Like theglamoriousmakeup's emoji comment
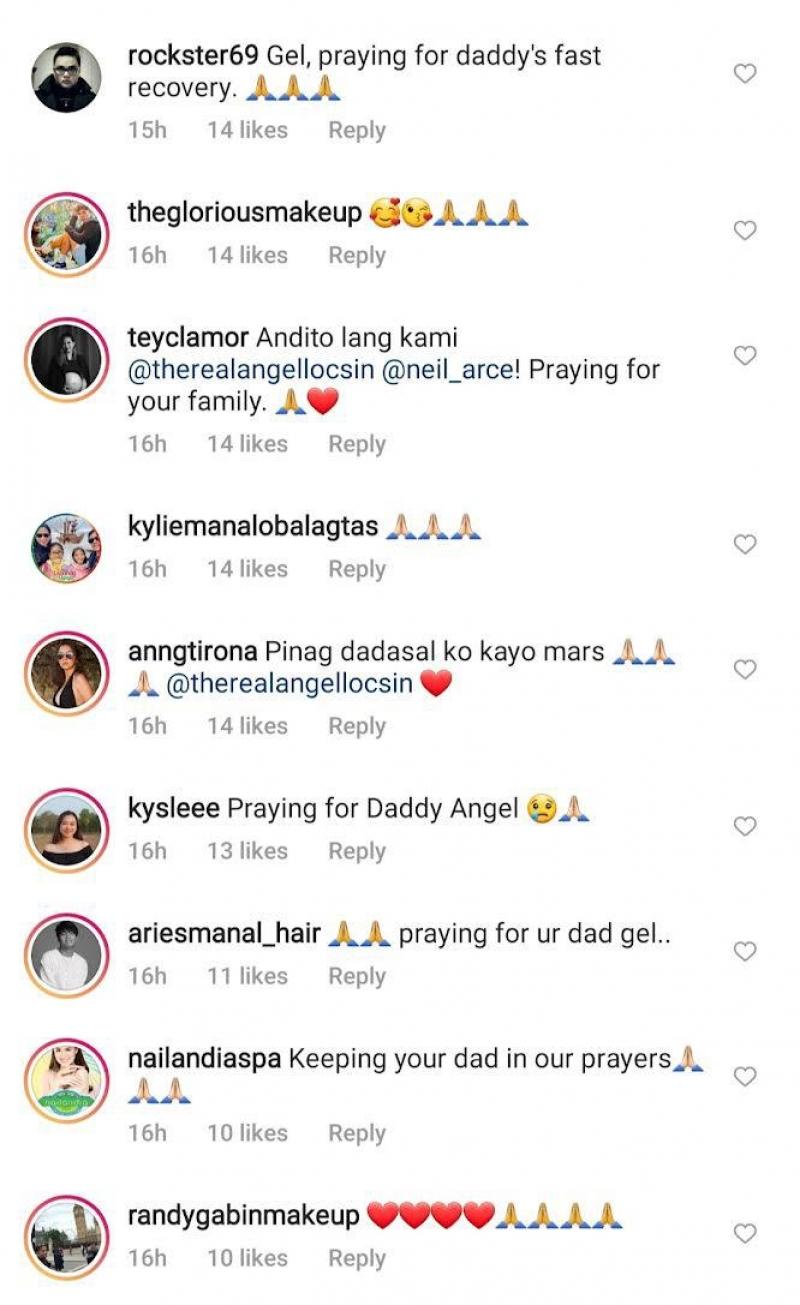Screen dimensions: 800x1305 pyautogui.click(x=745, y=230)
